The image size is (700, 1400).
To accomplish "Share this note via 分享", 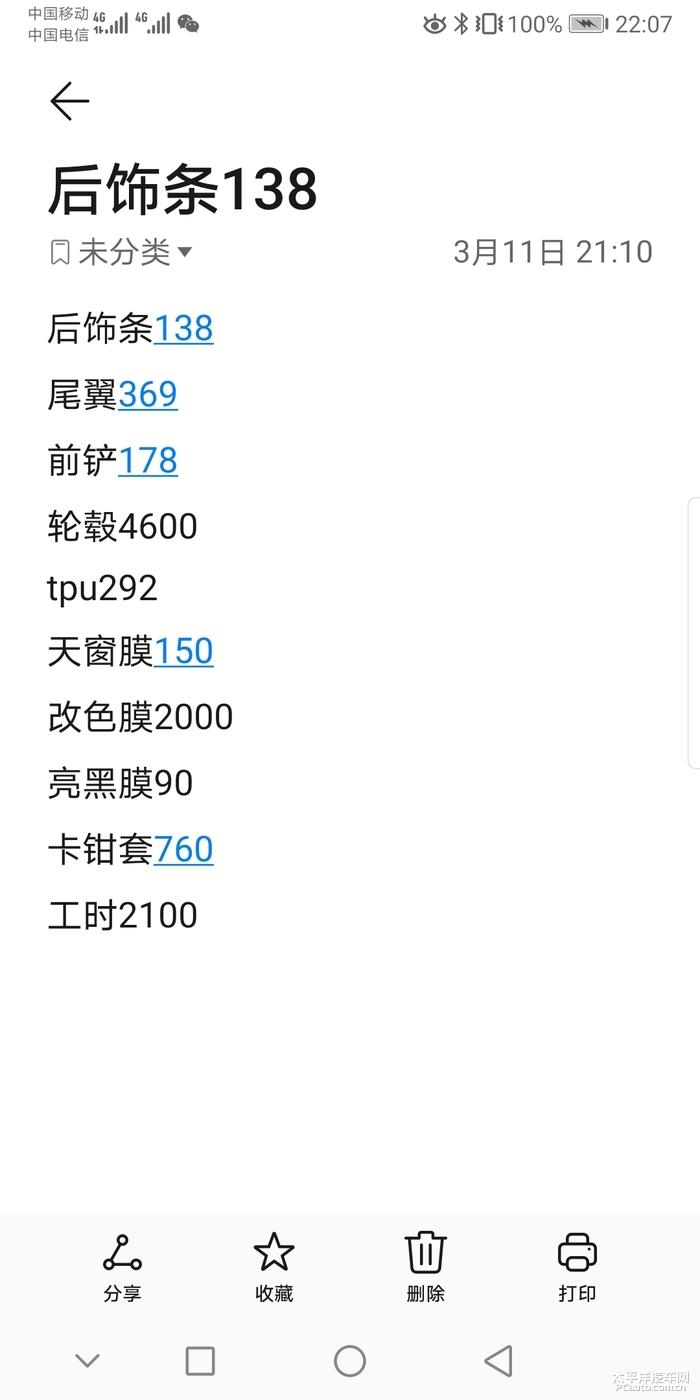I will tap(122, 1267).
